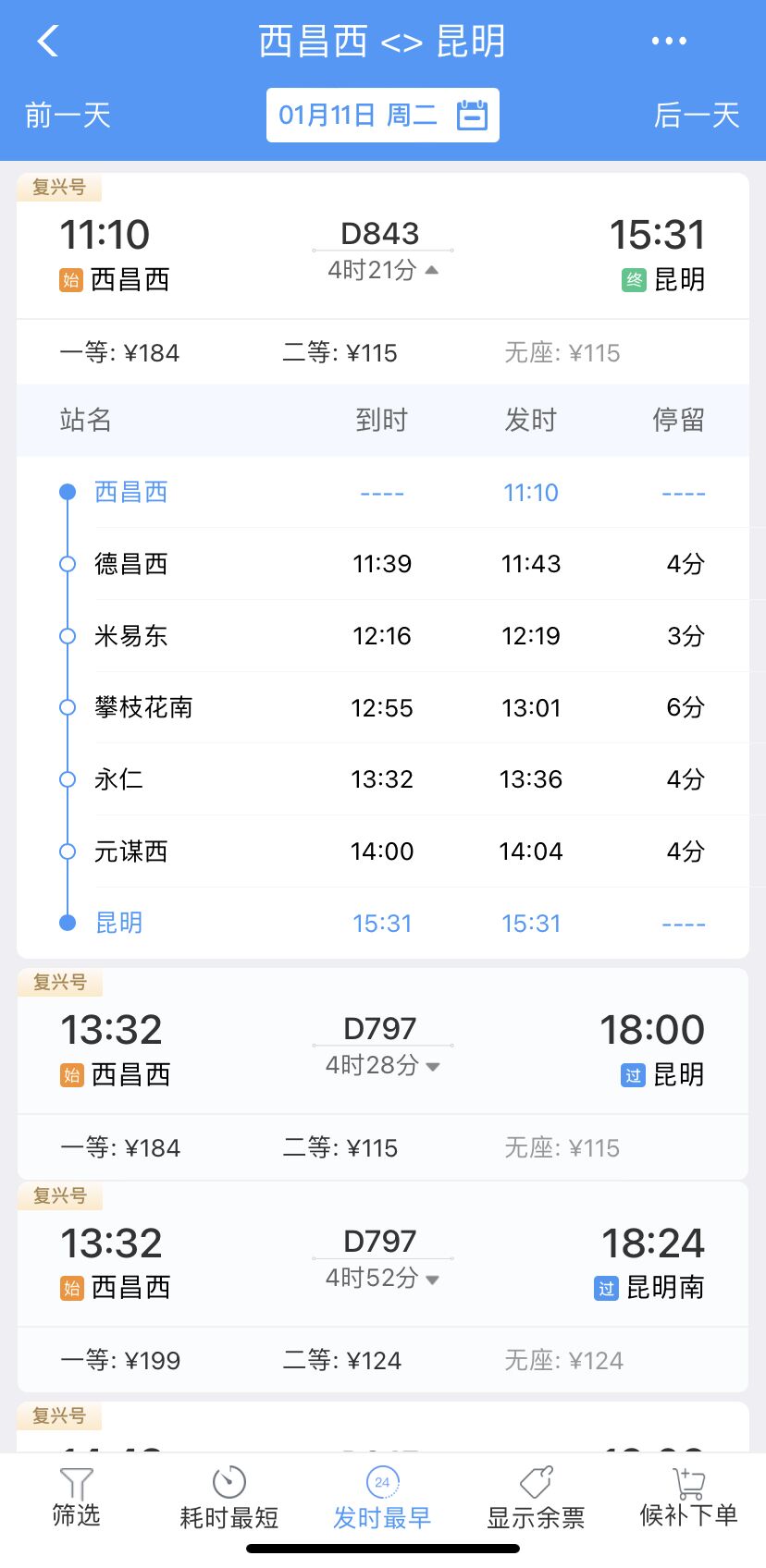766x1568 pixels.
Task: Open the calendar date picker icon
Action: 473,115
